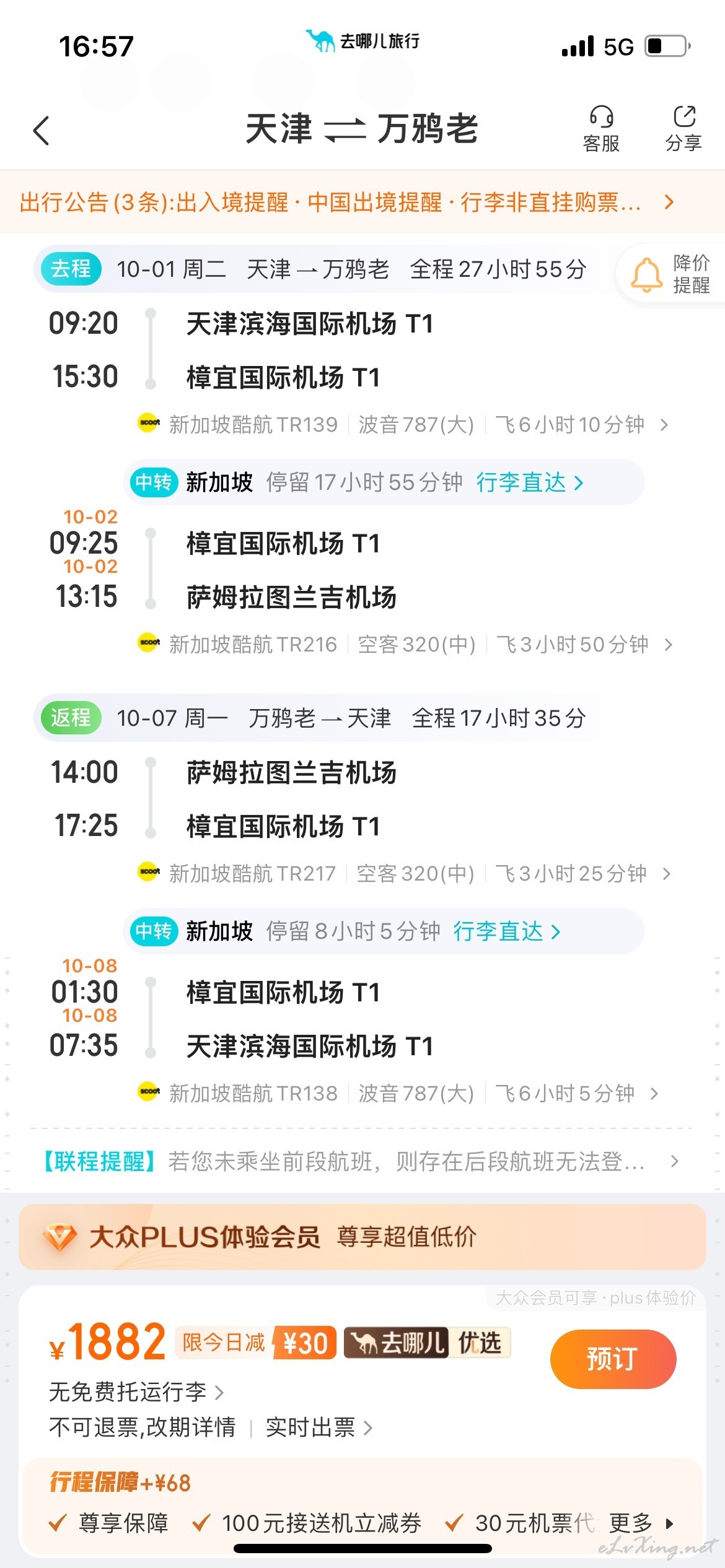The width and height of the screenshot is (725, 1568).
Task: Tap 预订 to book the ¥1882 fare
Action: coord(613,1359)
